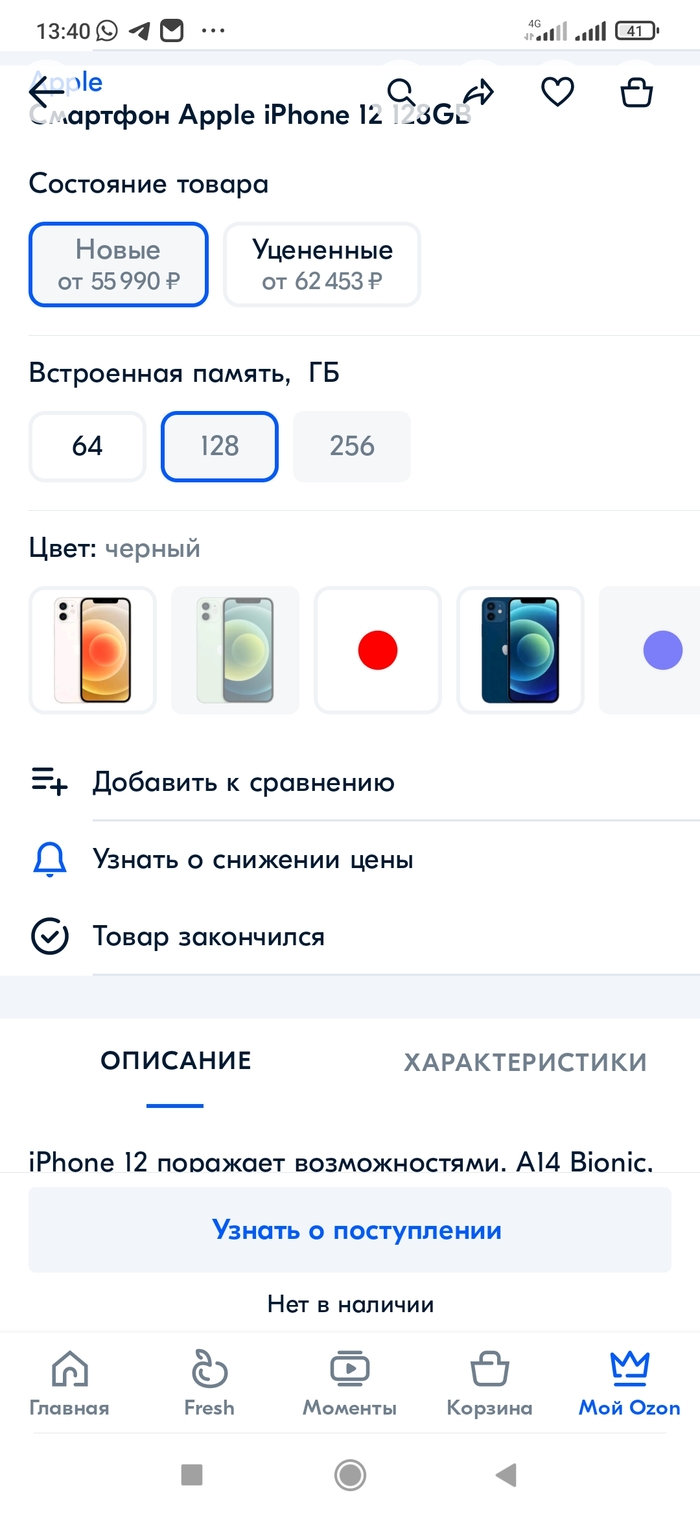Open the Моменты tab
The image size is (700, 1517).
tap(349, 1383)
